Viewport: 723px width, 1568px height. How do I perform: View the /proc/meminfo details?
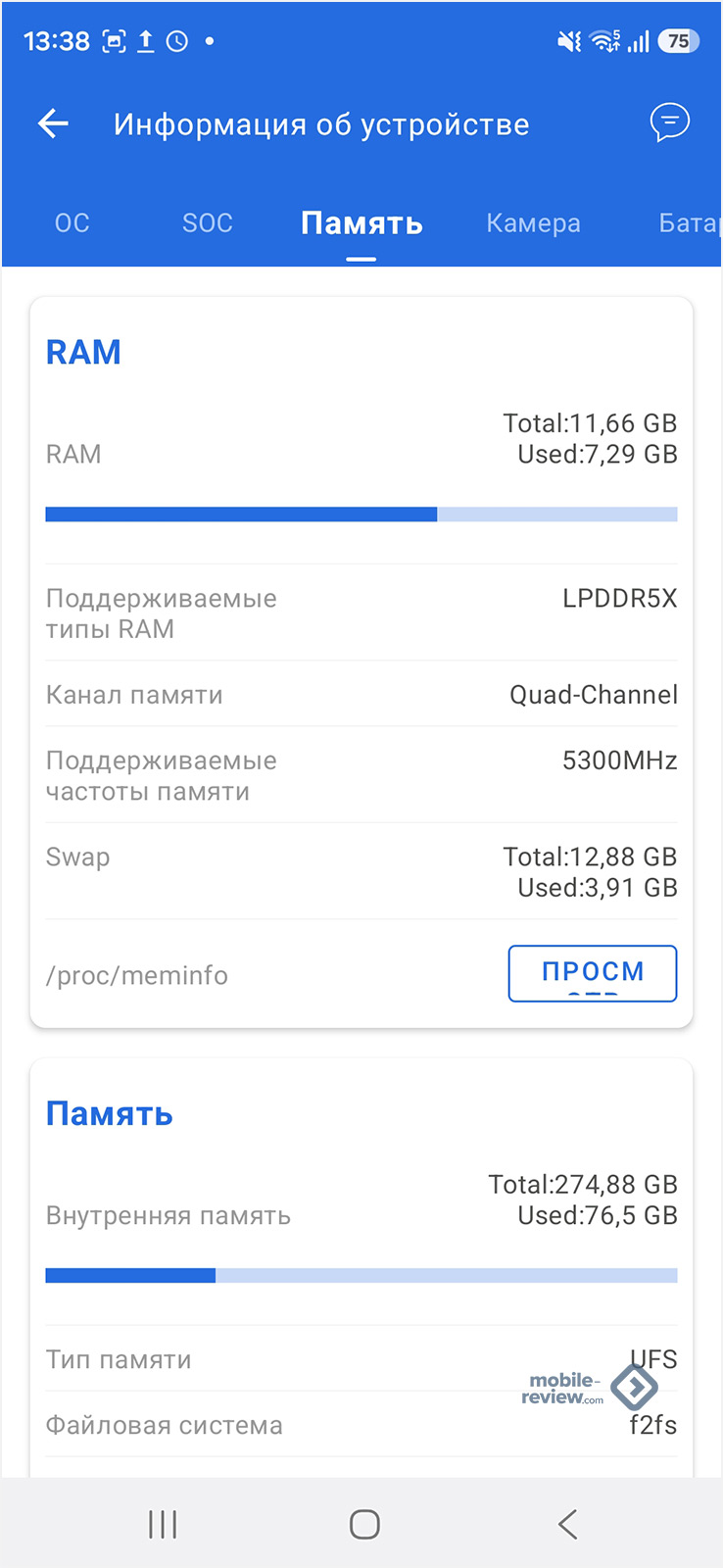pos(592,972)
